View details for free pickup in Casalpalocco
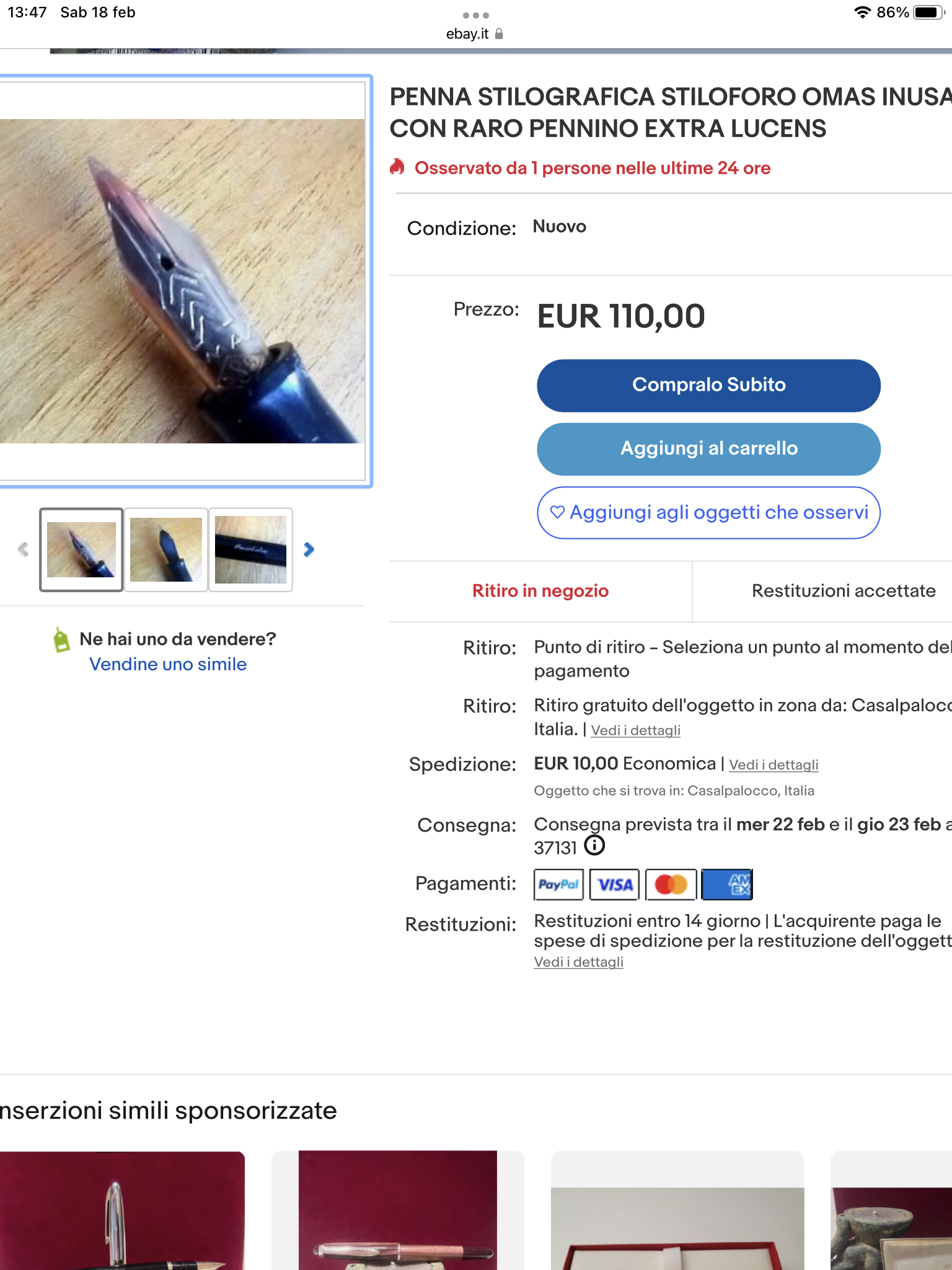Screen dimensions: 952x1270 coord(635,730)
